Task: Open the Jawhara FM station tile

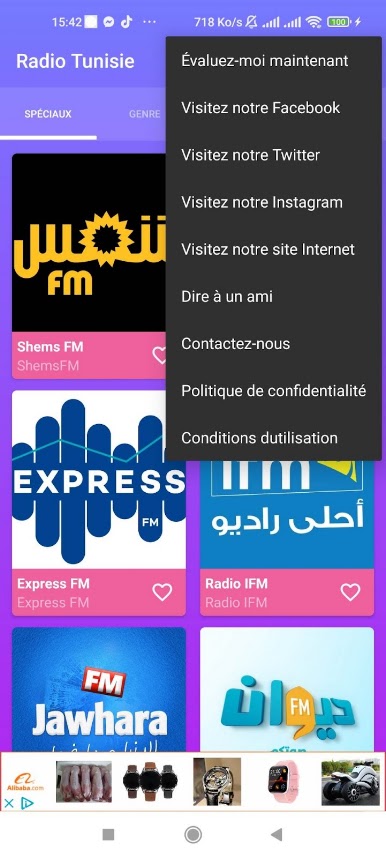Action: 99,689
